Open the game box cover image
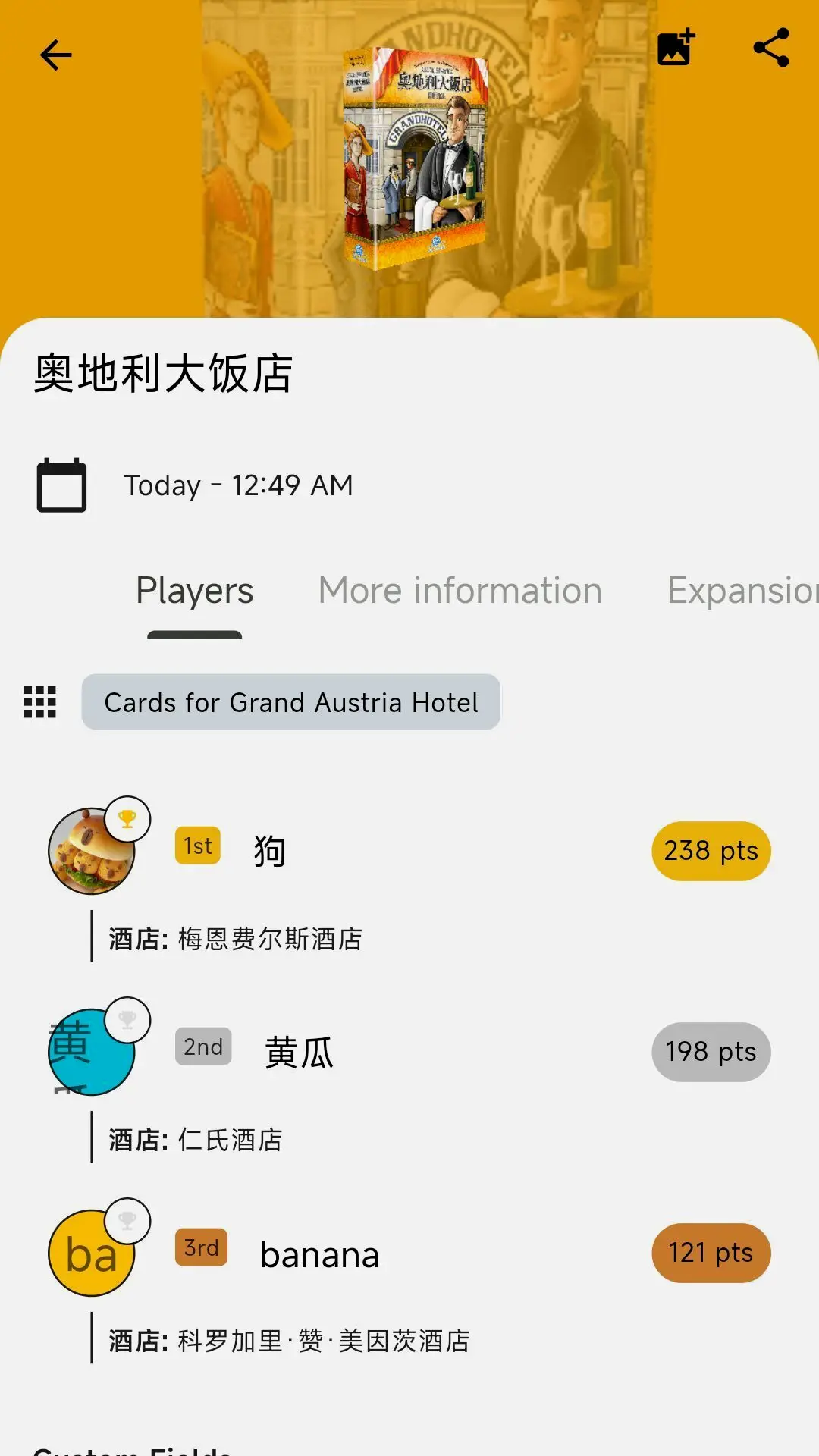819x1456 pixels. pyautogui.click(x=414, y=158)
